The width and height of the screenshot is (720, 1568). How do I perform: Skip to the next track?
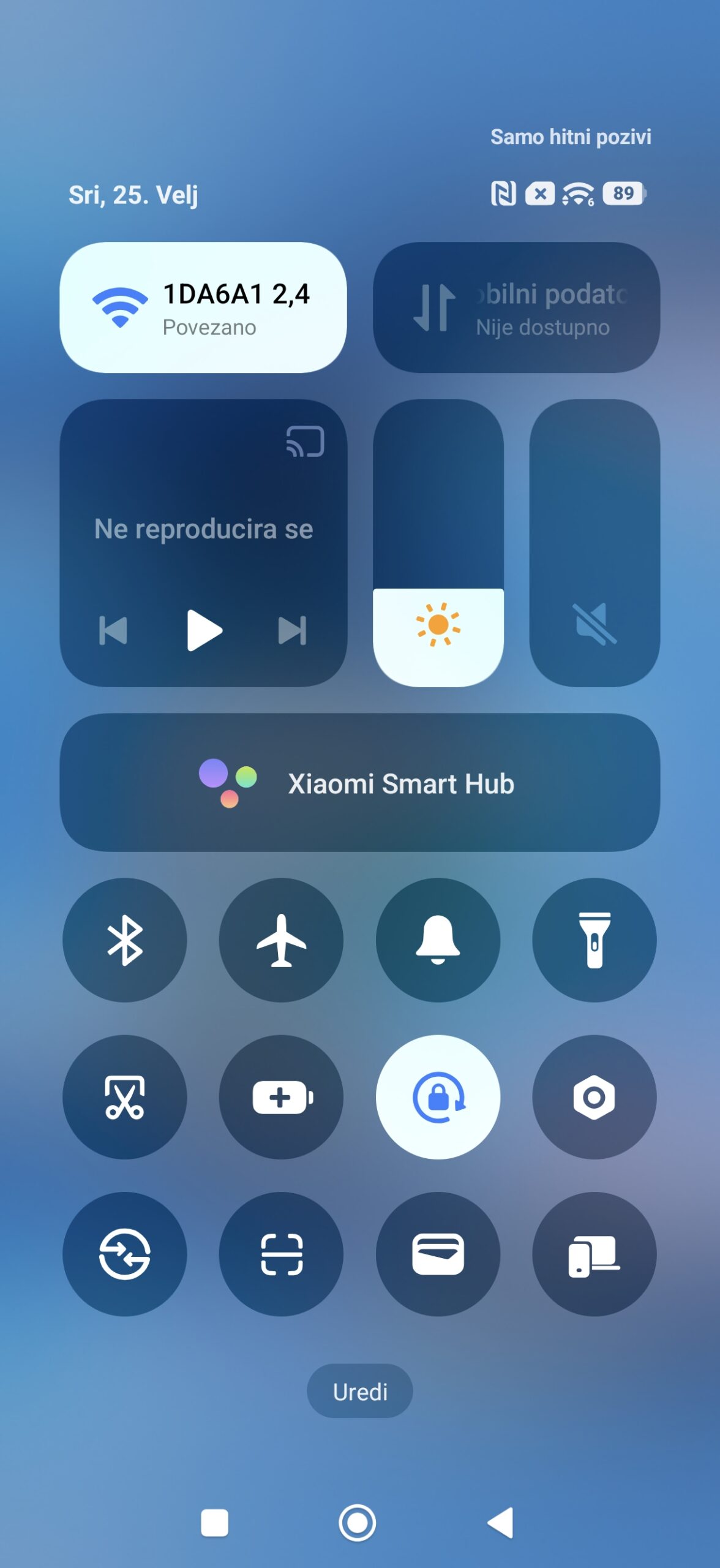pyautogui.click(x=292, y=630)
